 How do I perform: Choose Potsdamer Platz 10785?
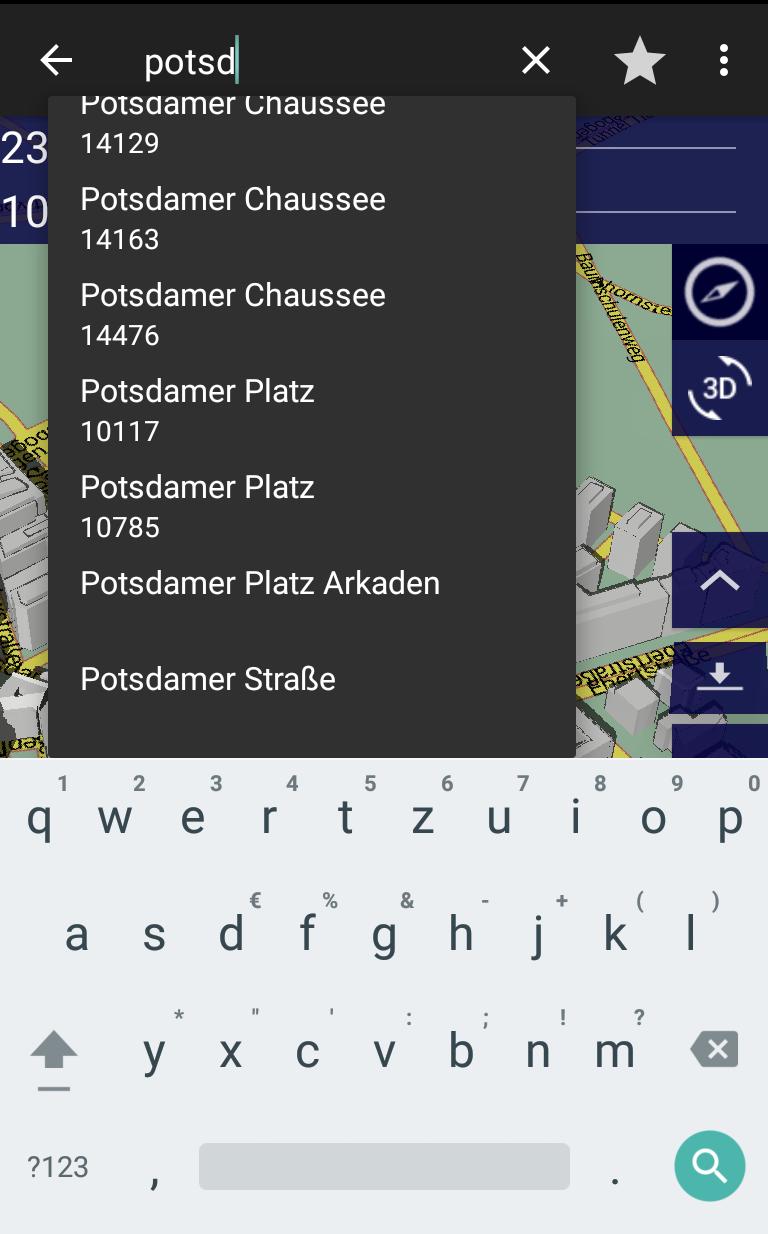[x=311, y=505]
